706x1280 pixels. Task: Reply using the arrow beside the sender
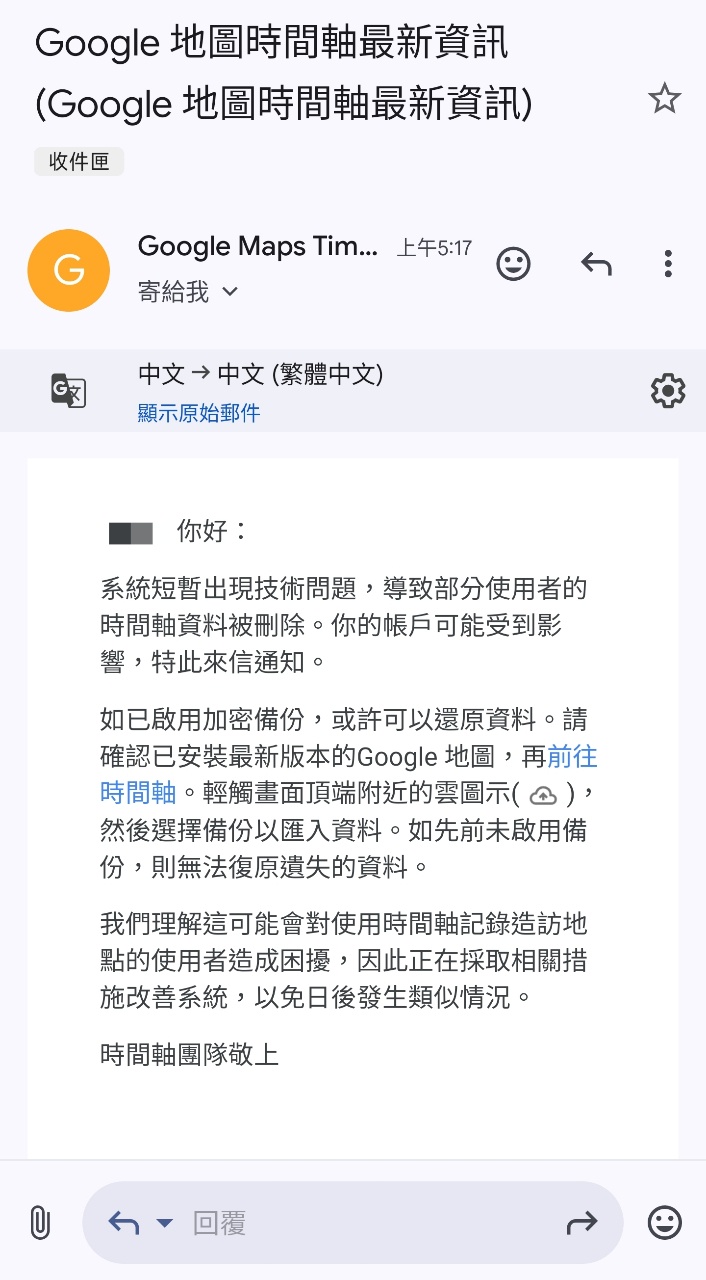click(x=596, y=264)
